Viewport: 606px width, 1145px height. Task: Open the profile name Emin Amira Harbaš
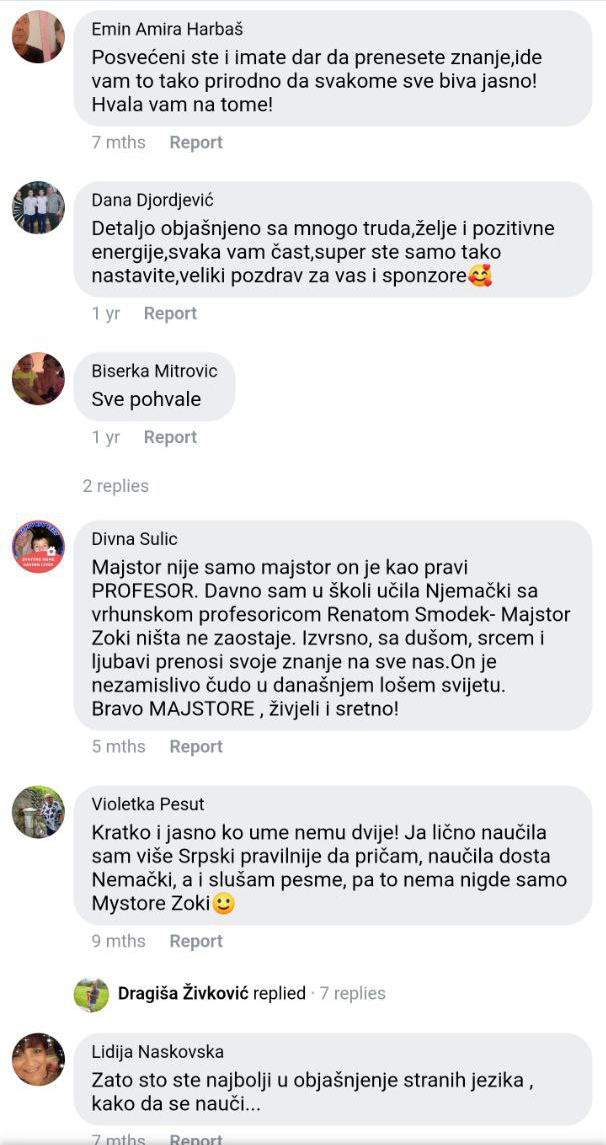click(167, 29)
